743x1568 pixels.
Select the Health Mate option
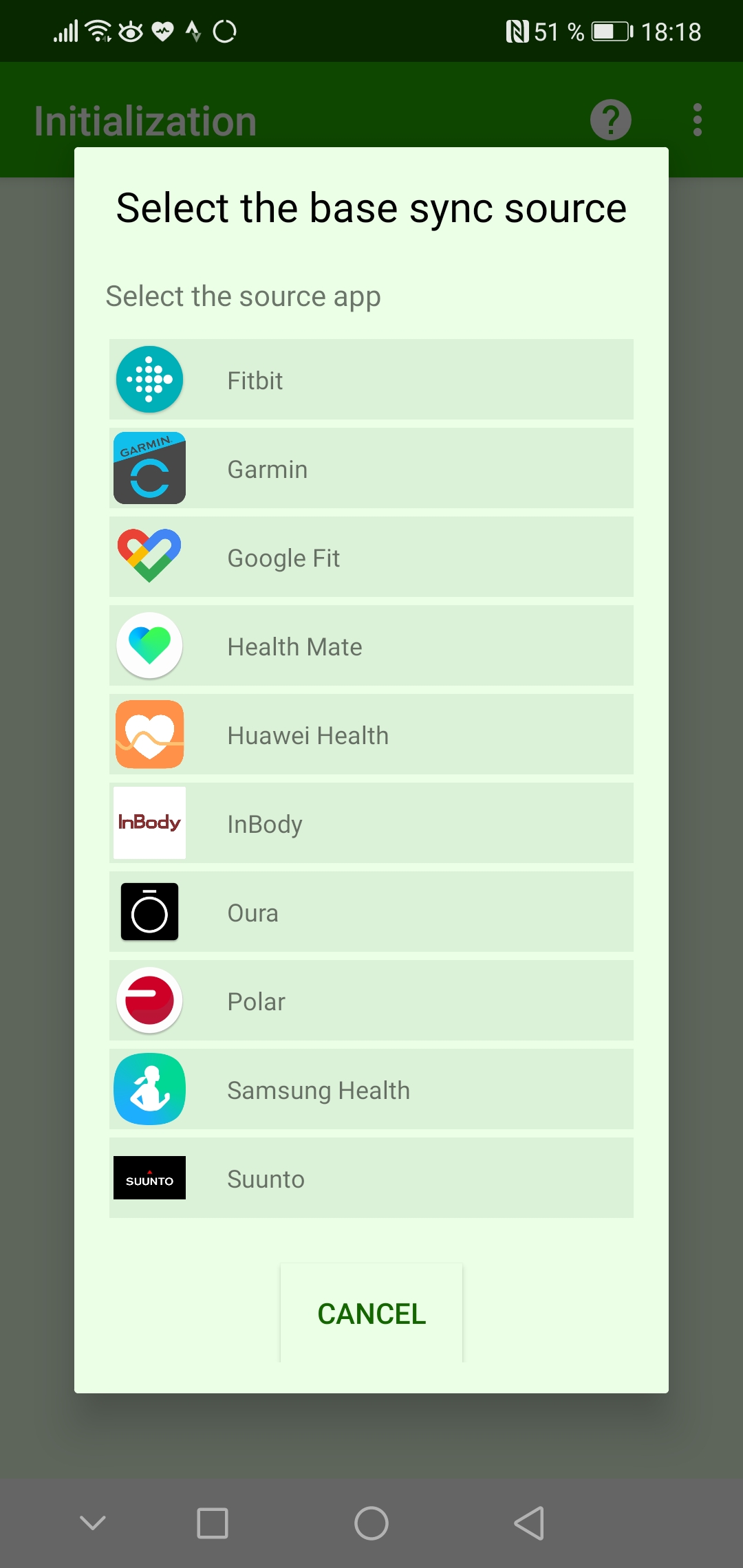click(371, 646)
